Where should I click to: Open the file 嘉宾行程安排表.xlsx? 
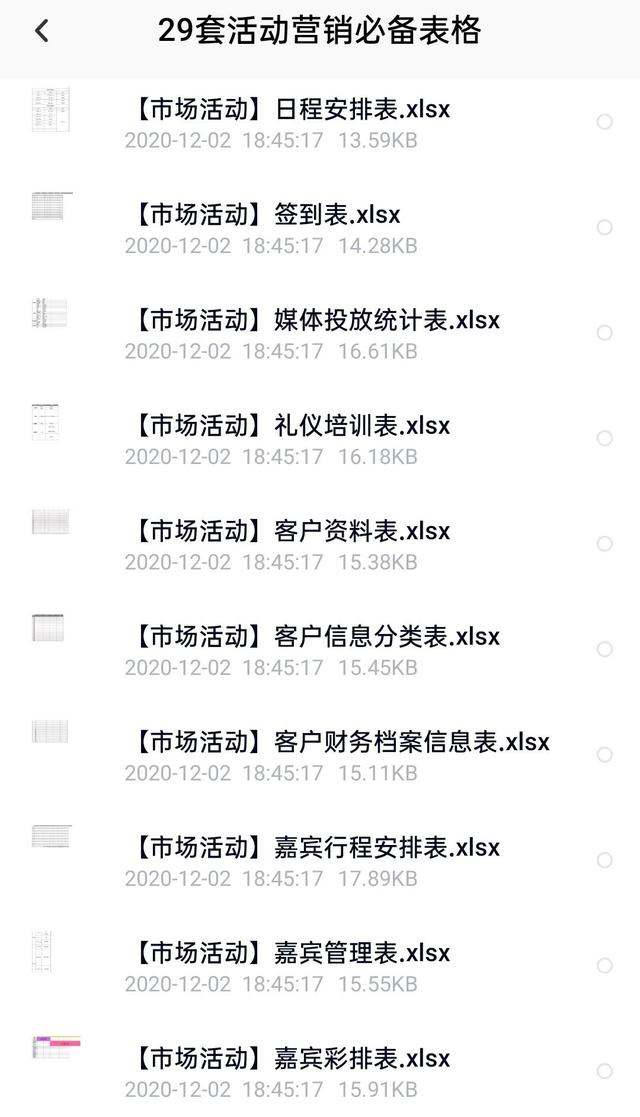pos(315,847)
